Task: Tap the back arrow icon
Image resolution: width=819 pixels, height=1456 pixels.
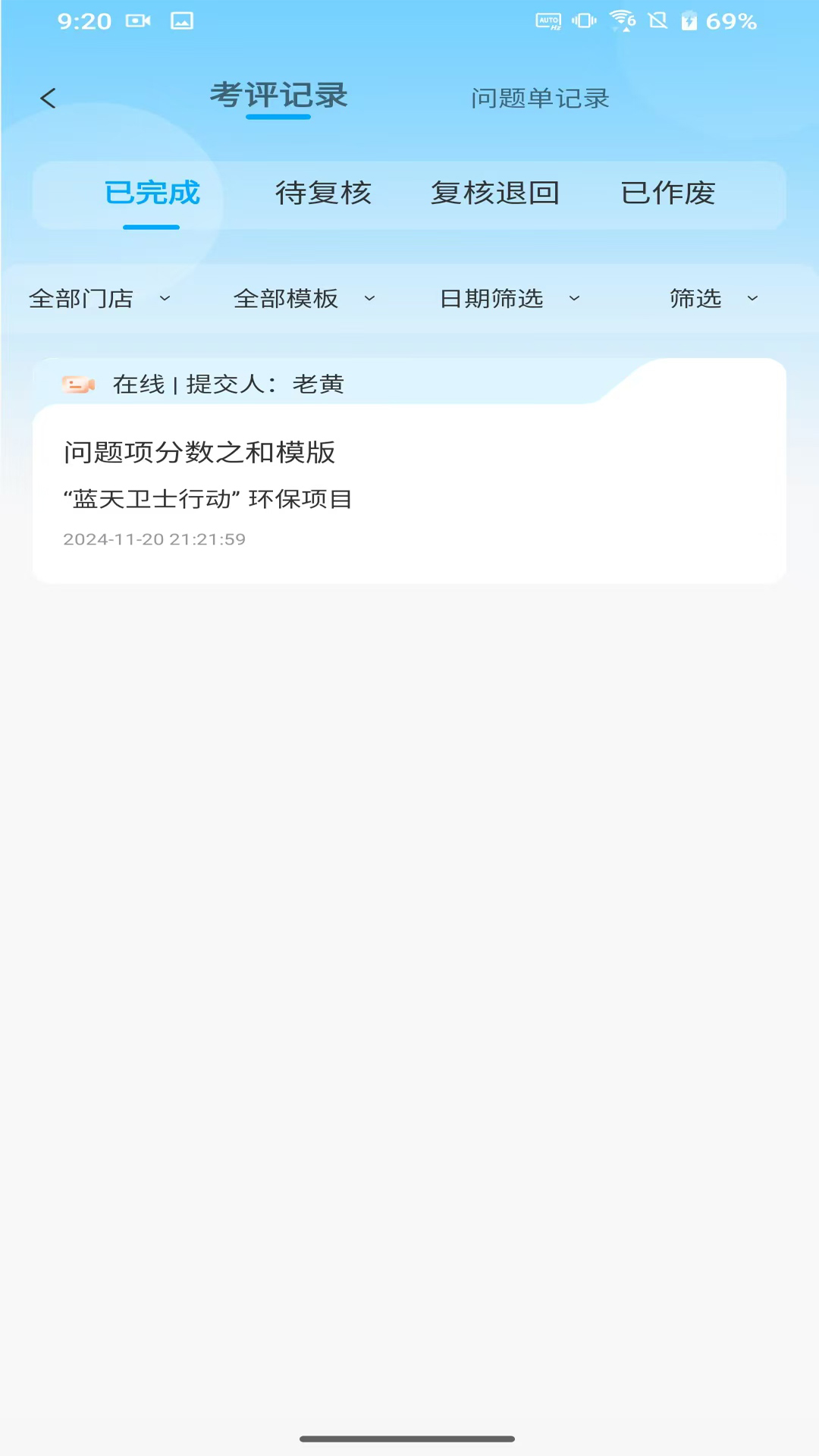Action: [49, 99]
